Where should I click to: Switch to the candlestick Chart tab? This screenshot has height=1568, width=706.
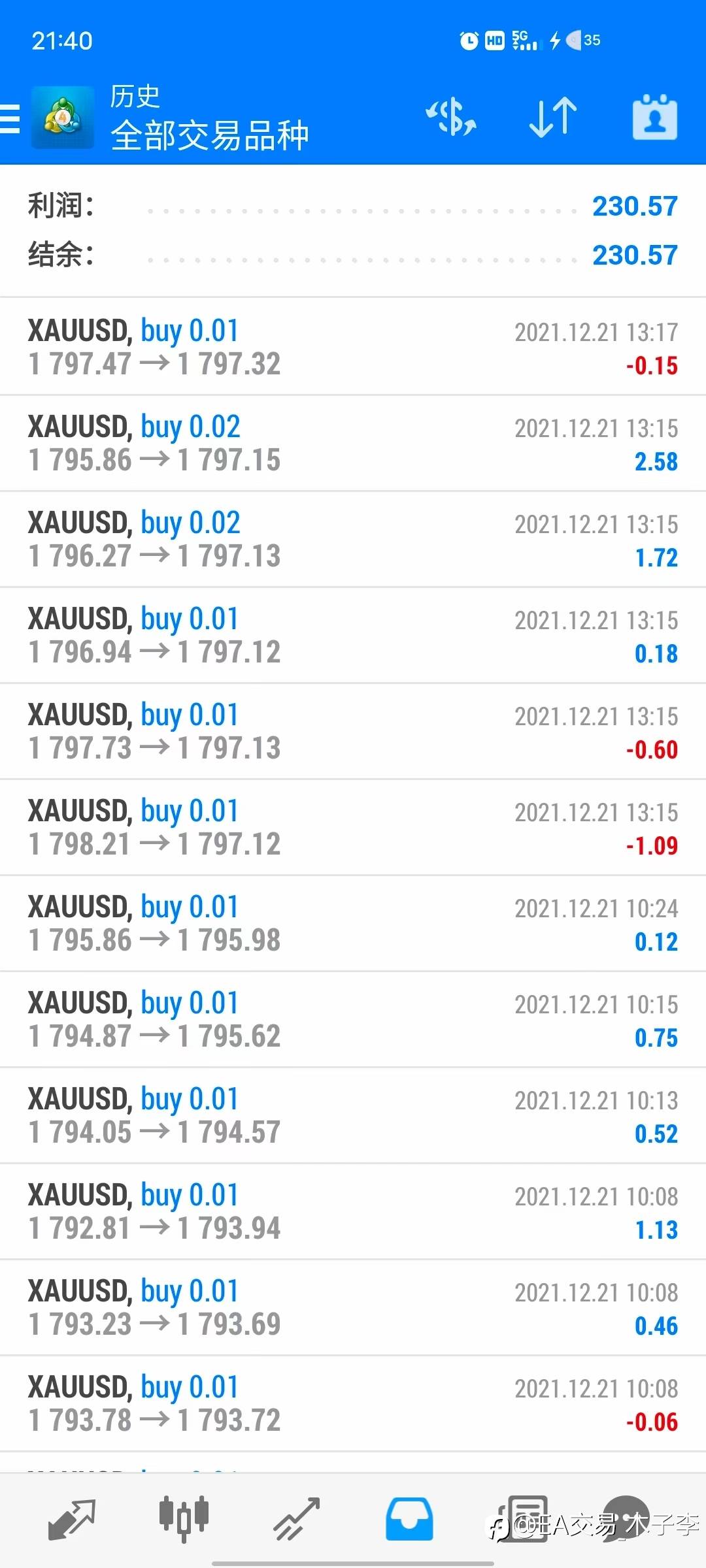[184, 1519]
